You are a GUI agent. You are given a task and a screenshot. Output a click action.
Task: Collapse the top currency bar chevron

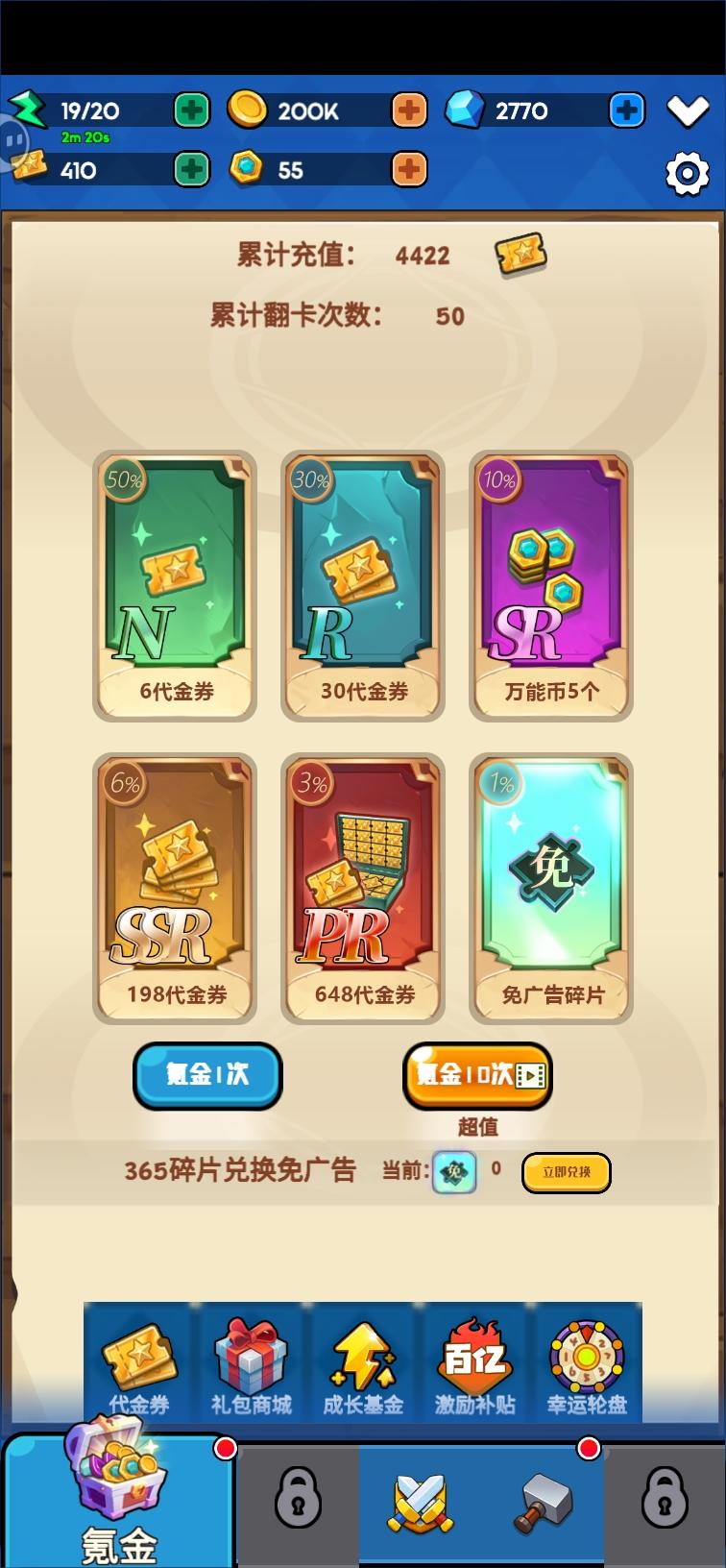[x=689, y=110]
